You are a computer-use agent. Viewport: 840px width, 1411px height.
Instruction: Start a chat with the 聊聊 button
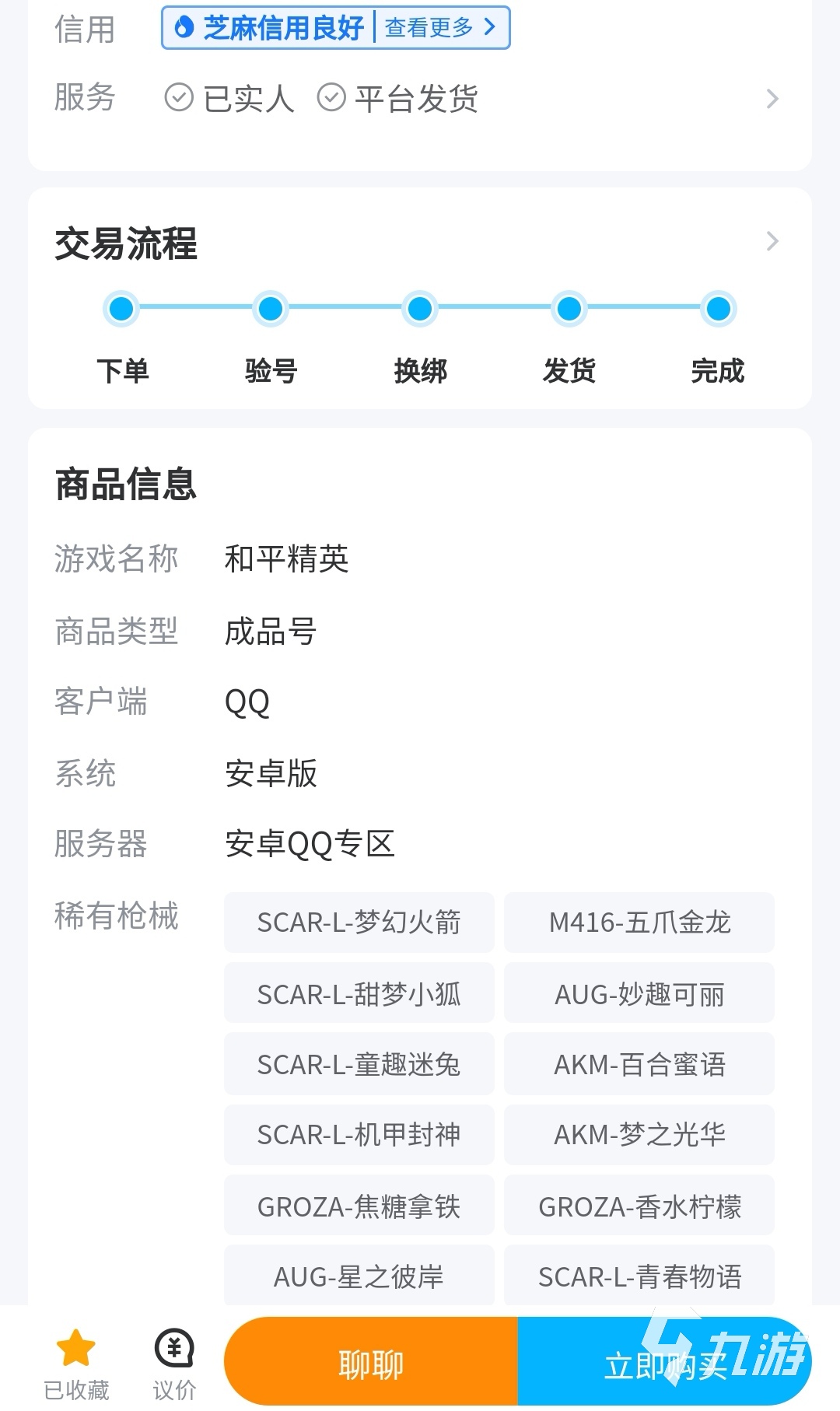coord(371,1364)
